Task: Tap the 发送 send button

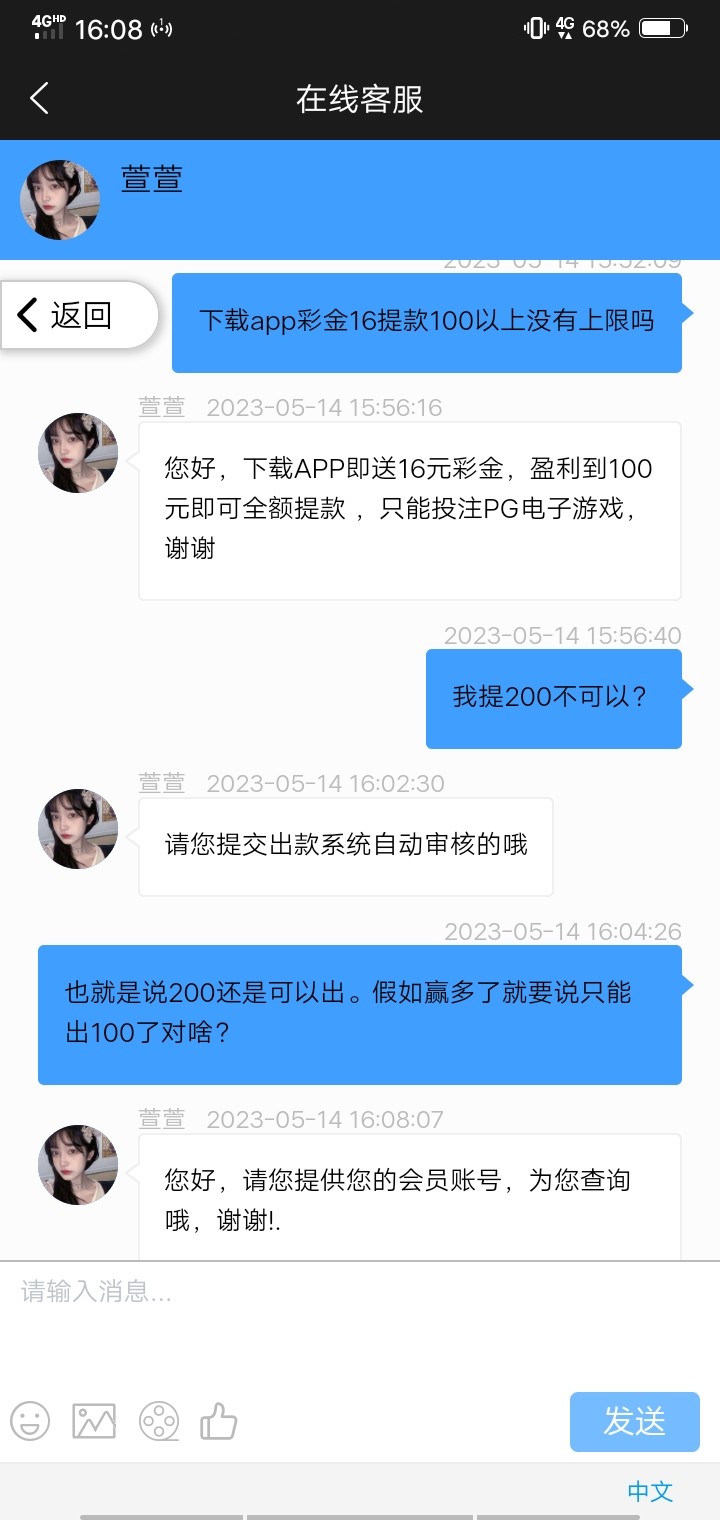Action: [634, 1421]
